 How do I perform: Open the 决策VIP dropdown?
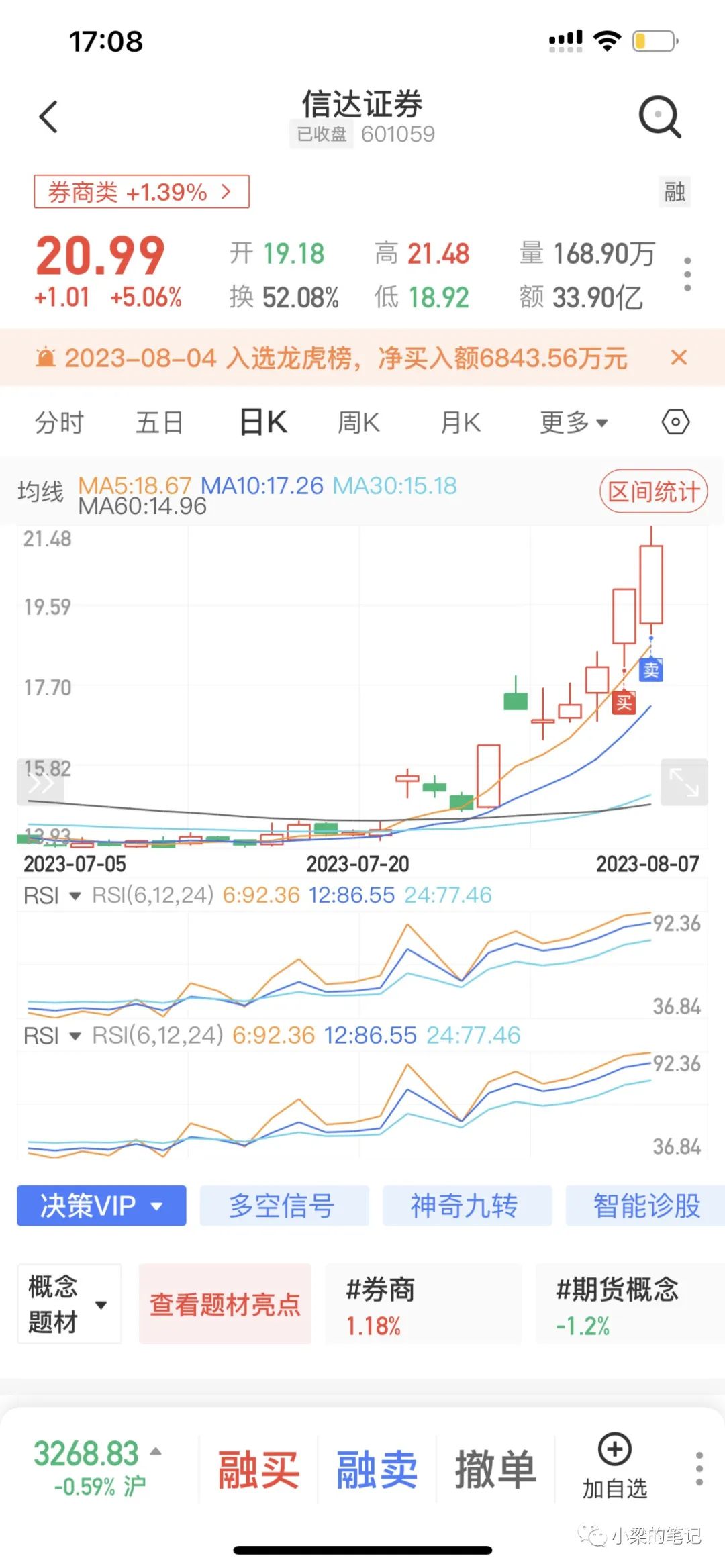click(x=101, y=1206)
